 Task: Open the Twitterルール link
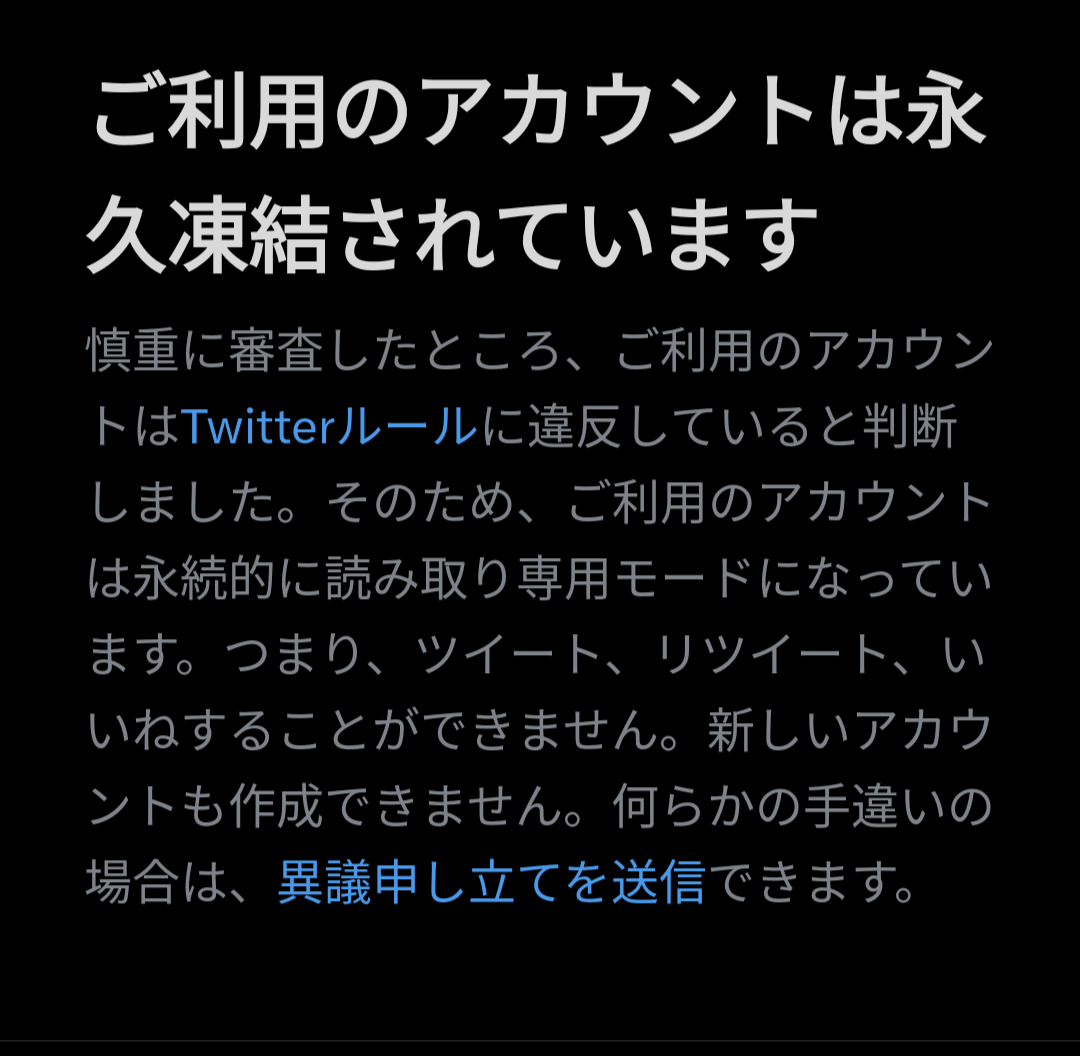click(329, 428)
